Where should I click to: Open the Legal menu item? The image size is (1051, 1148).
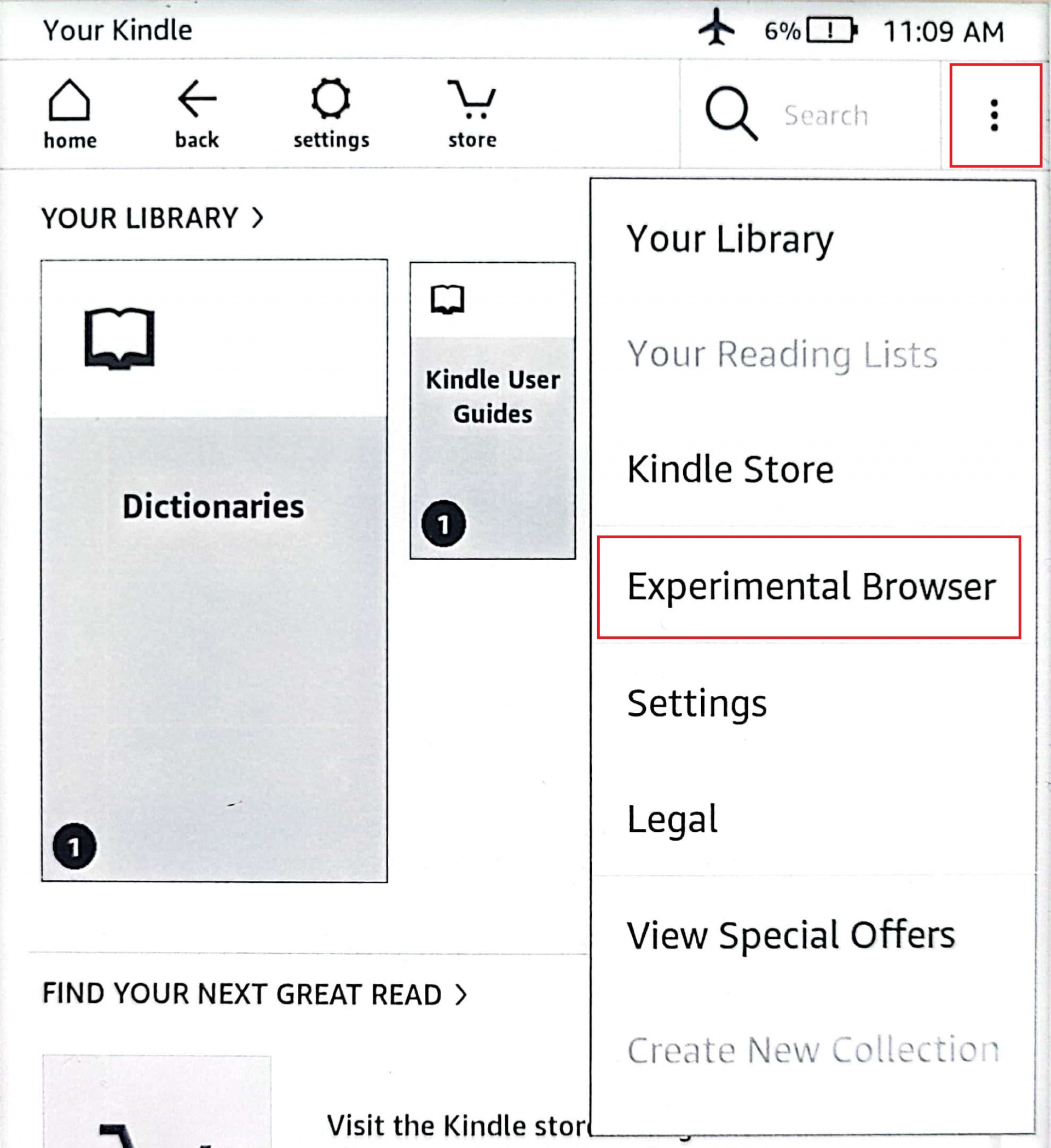(672, 820)
